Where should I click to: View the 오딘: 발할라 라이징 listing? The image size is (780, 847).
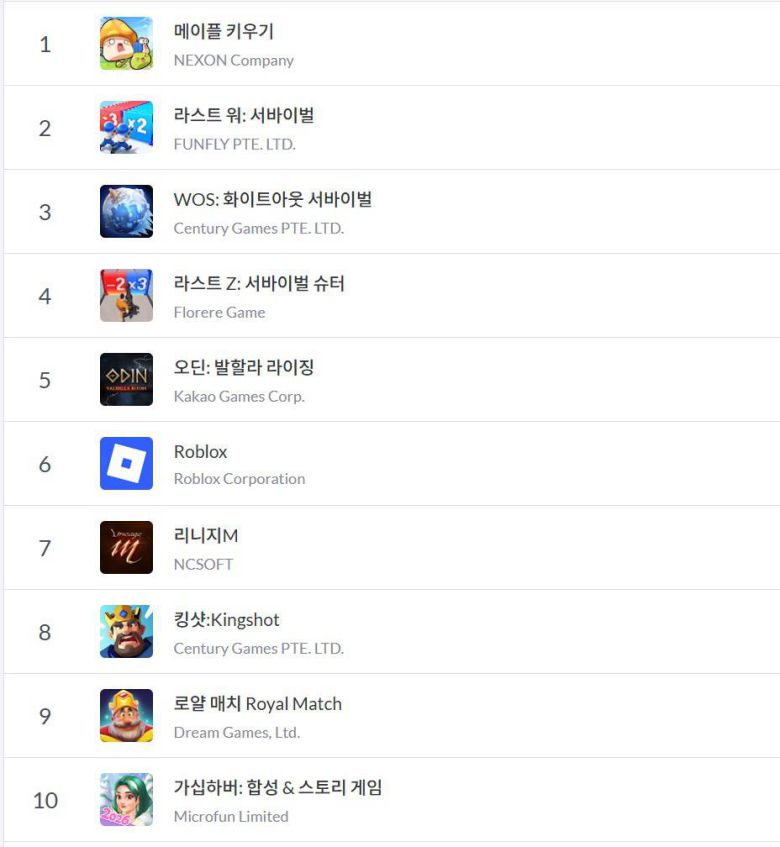click(x=244, y=368)
